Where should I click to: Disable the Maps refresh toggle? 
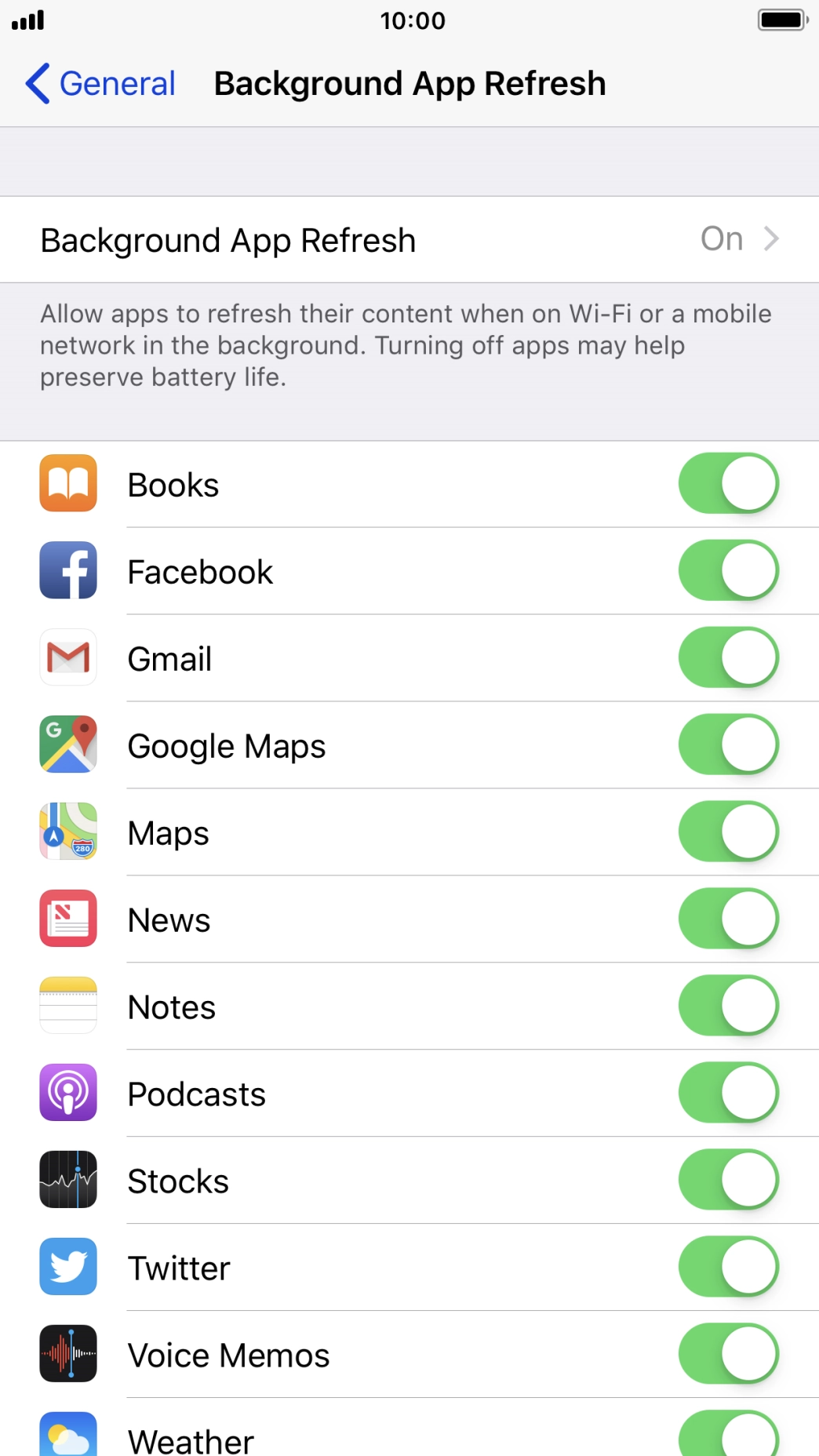click(x=728, y=832)
